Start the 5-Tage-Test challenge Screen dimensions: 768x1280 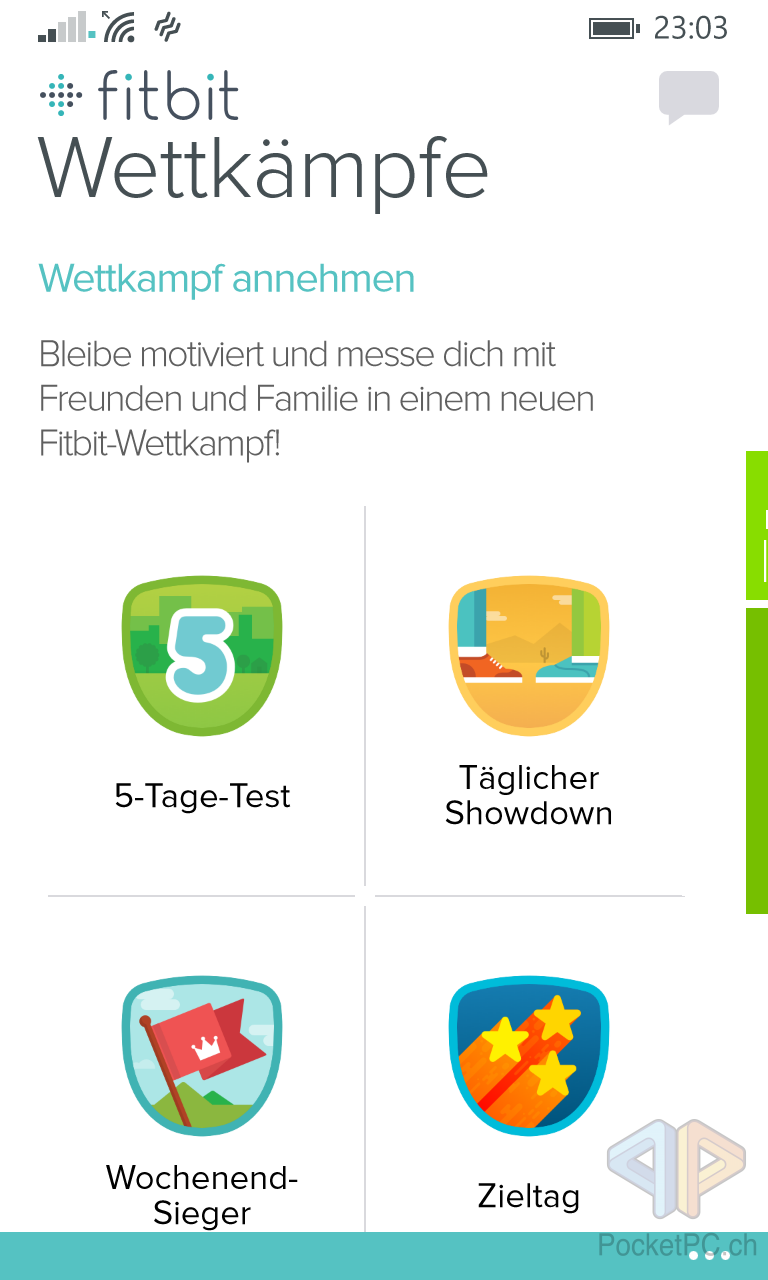pyautogui.click(x=202, y=700)
